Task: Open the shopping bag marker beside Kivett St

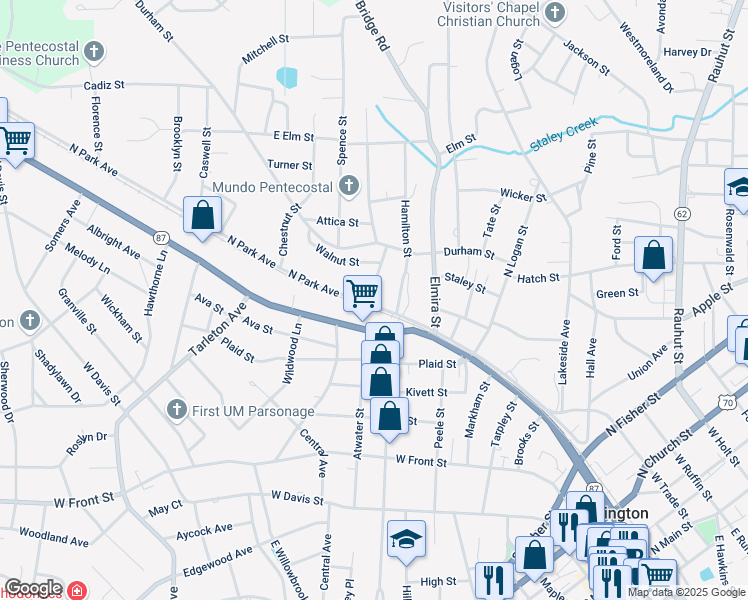Action: click(x=380, y=382)
